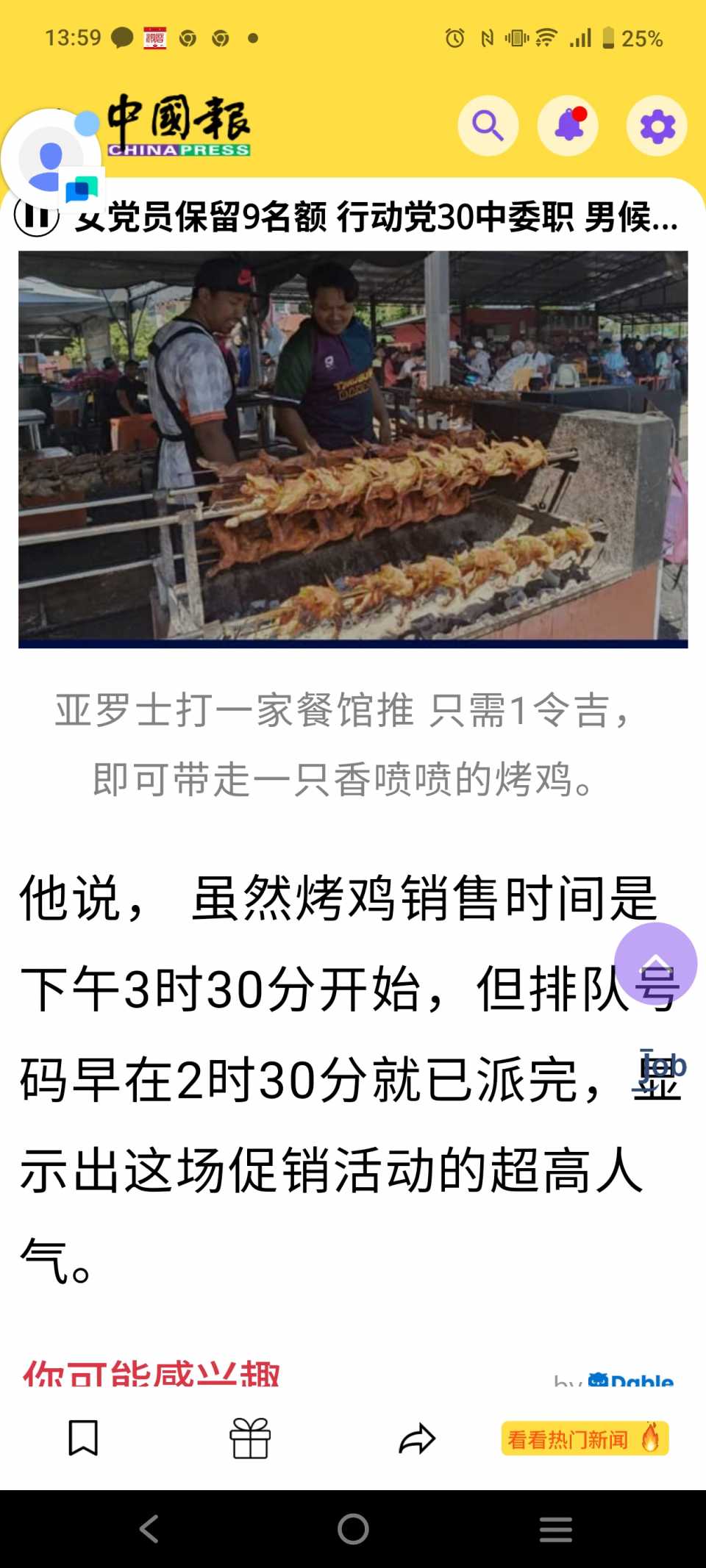Open the recent apps view
The image size is (706, 1568).
point(555,1529)
